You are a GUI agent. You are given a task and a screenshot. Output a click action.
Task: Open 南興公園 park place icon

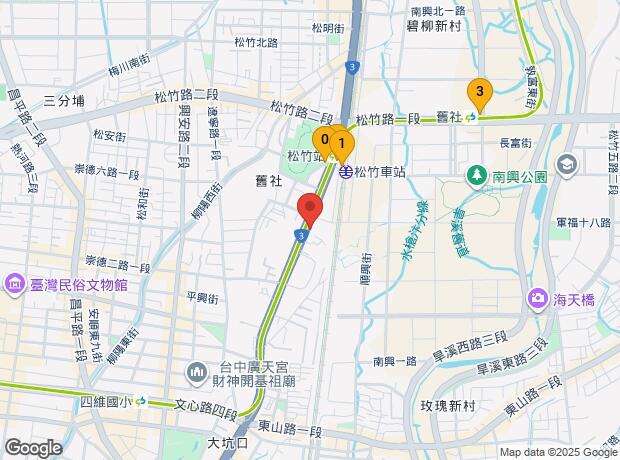[478, 176]
